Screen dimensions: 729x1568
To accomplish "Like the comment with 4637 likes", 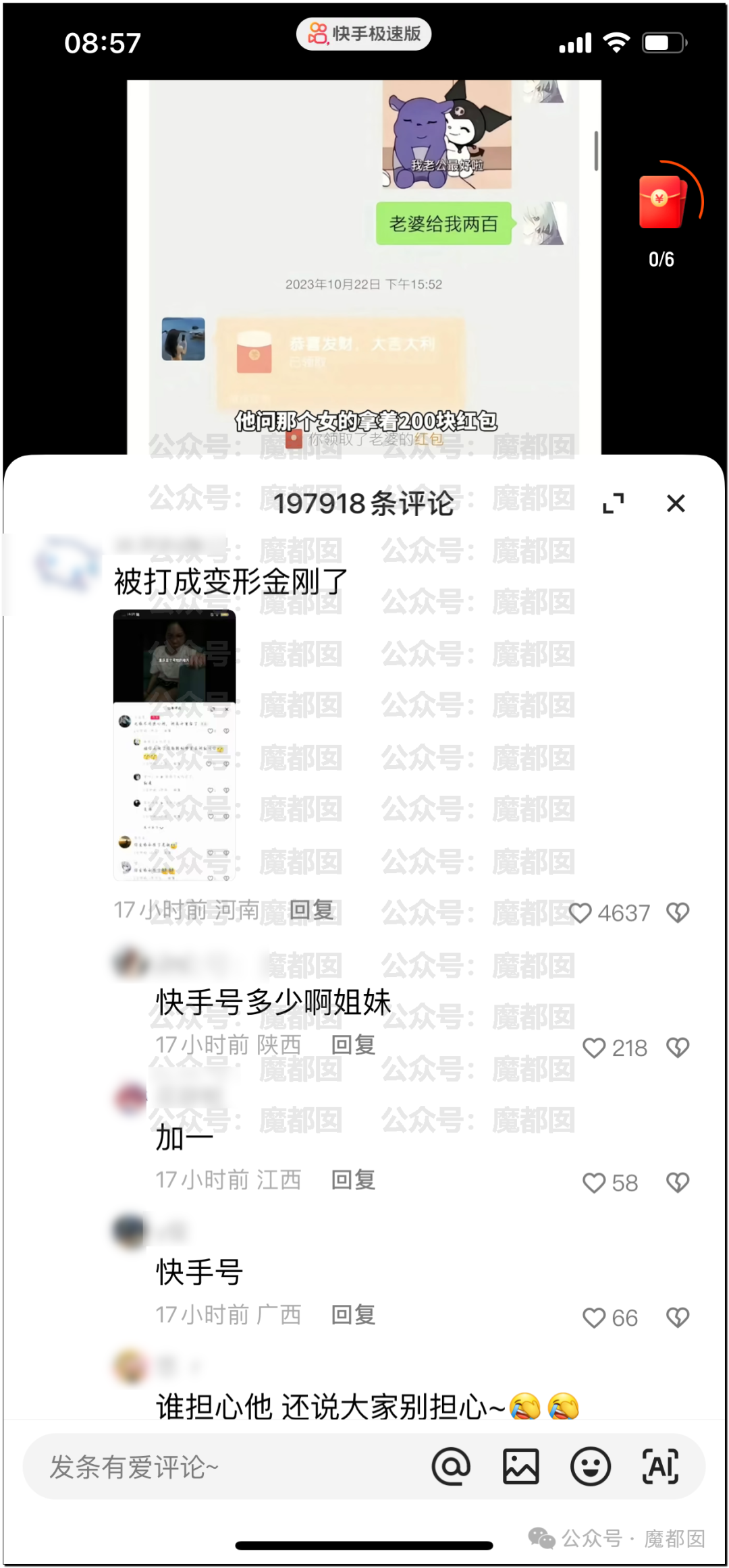I will click(580, 913).
